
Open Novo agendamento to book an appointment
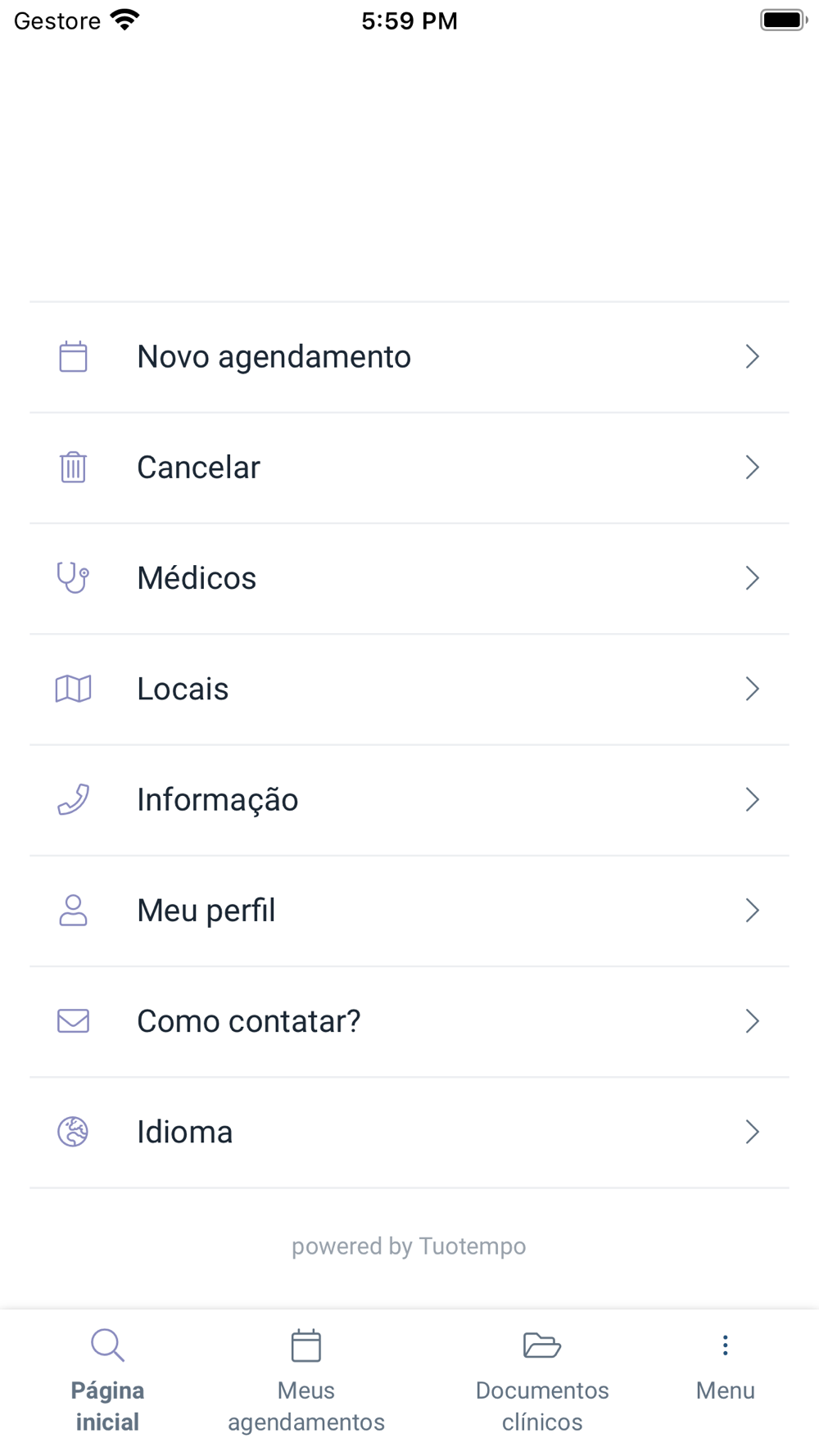tap(409, 357)
